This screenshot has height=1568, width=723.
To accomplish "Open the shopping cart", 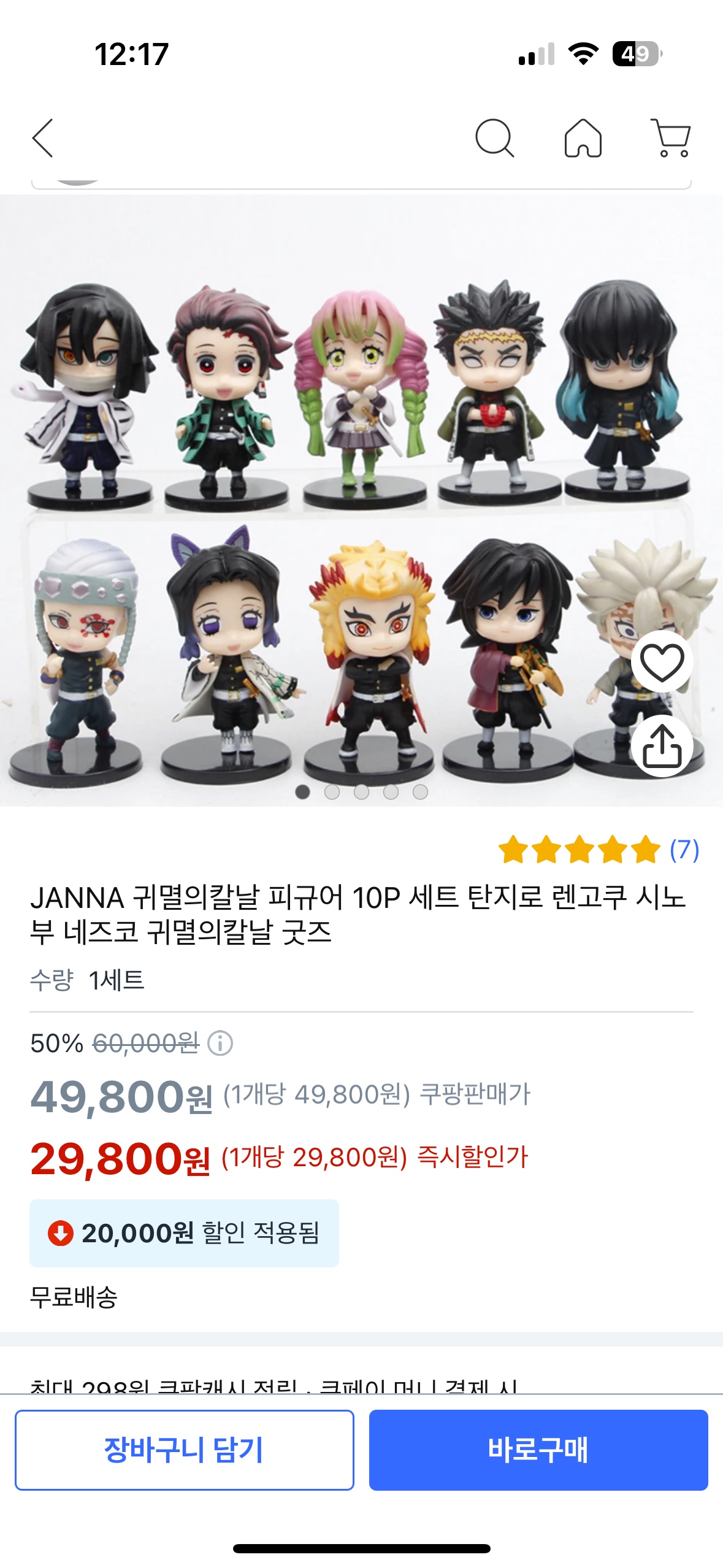I will 671,138.
